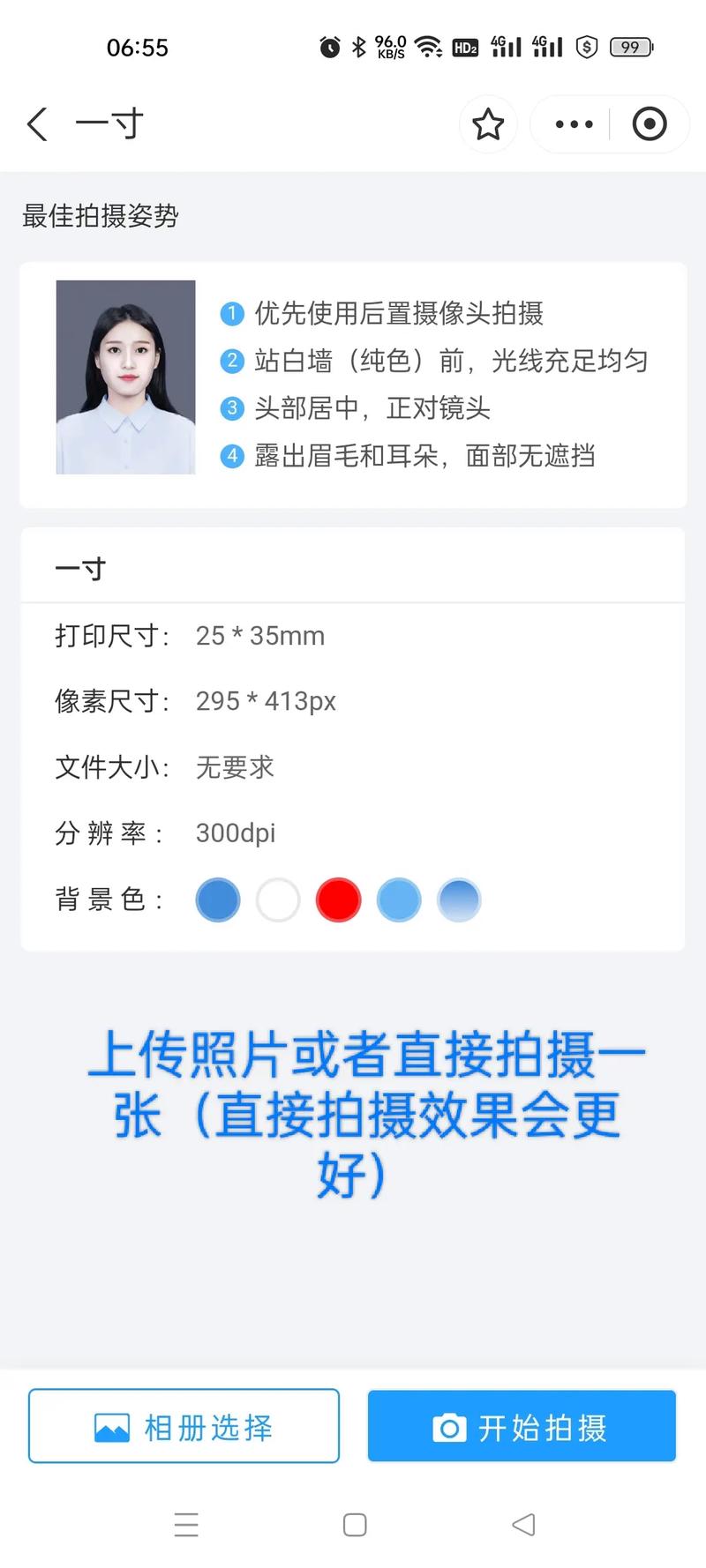Image resolution: width=706 pixels, height=1568 pixels.
Task: Select the white background color swatch
Action: [x=278, y=900]
